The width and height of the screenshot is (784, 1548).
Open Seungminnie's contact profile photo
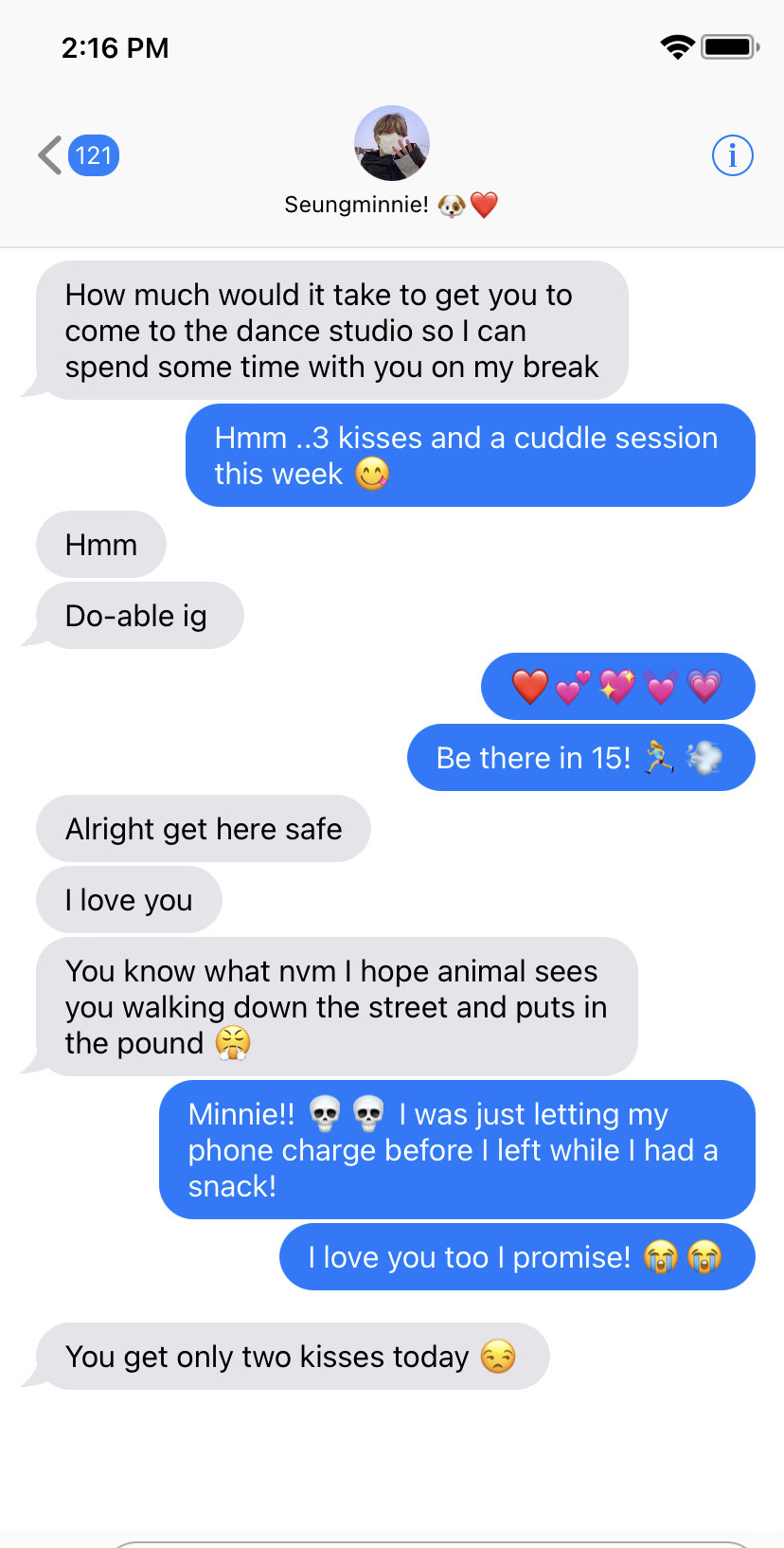391,144
